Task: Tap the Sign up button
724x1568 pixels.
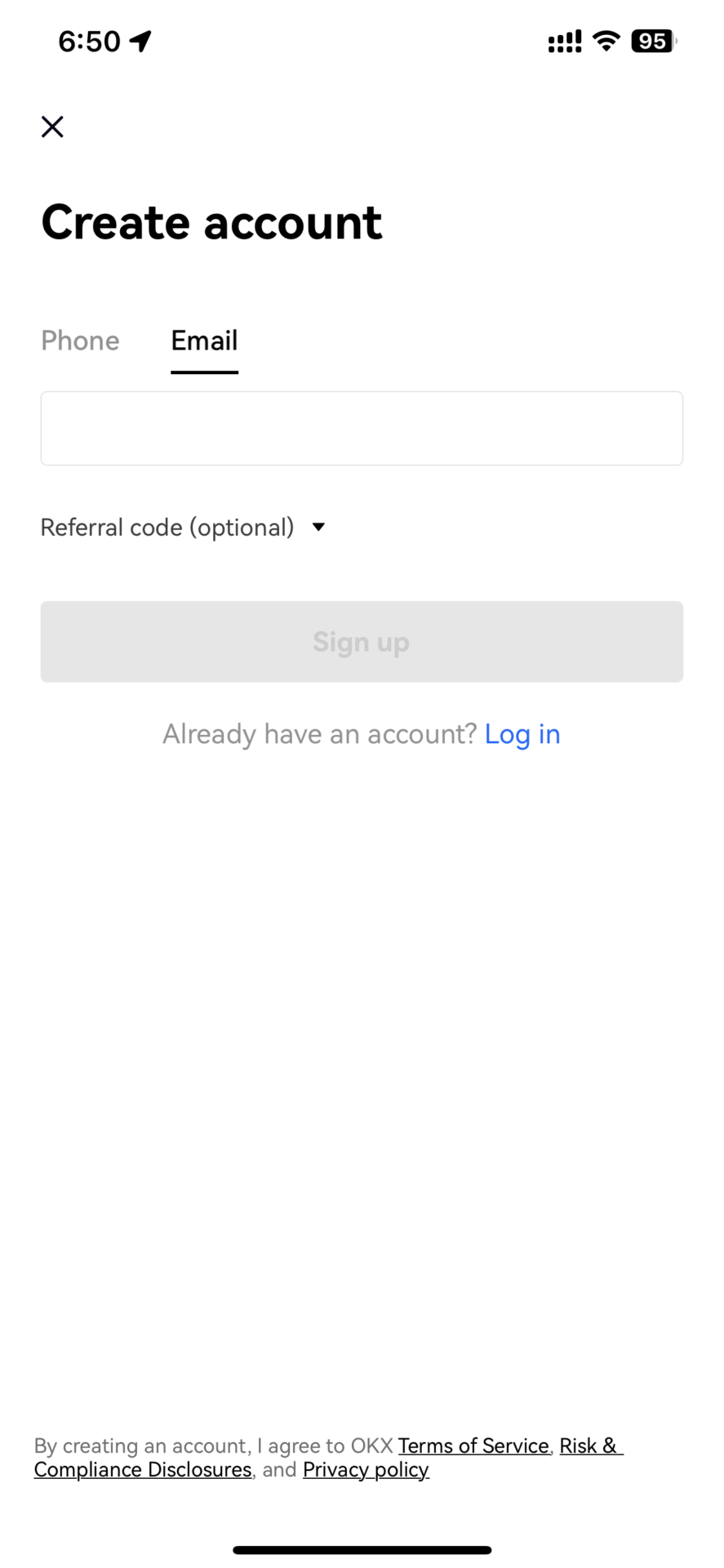Action: click(362, 642)
